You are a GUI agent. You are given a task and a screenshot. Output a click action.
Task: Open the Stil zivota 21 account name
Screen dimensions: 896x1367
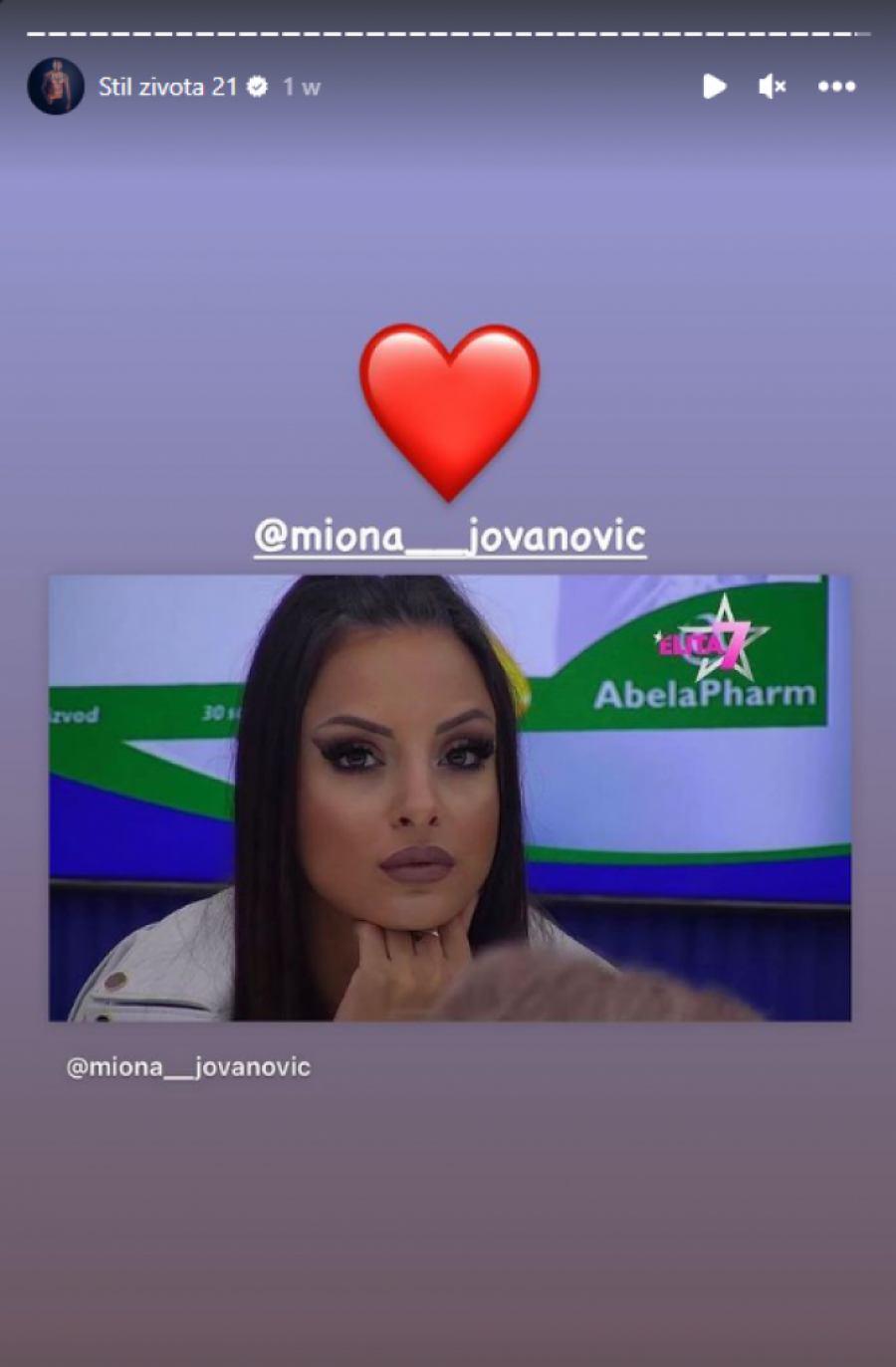tap(167, 87)
